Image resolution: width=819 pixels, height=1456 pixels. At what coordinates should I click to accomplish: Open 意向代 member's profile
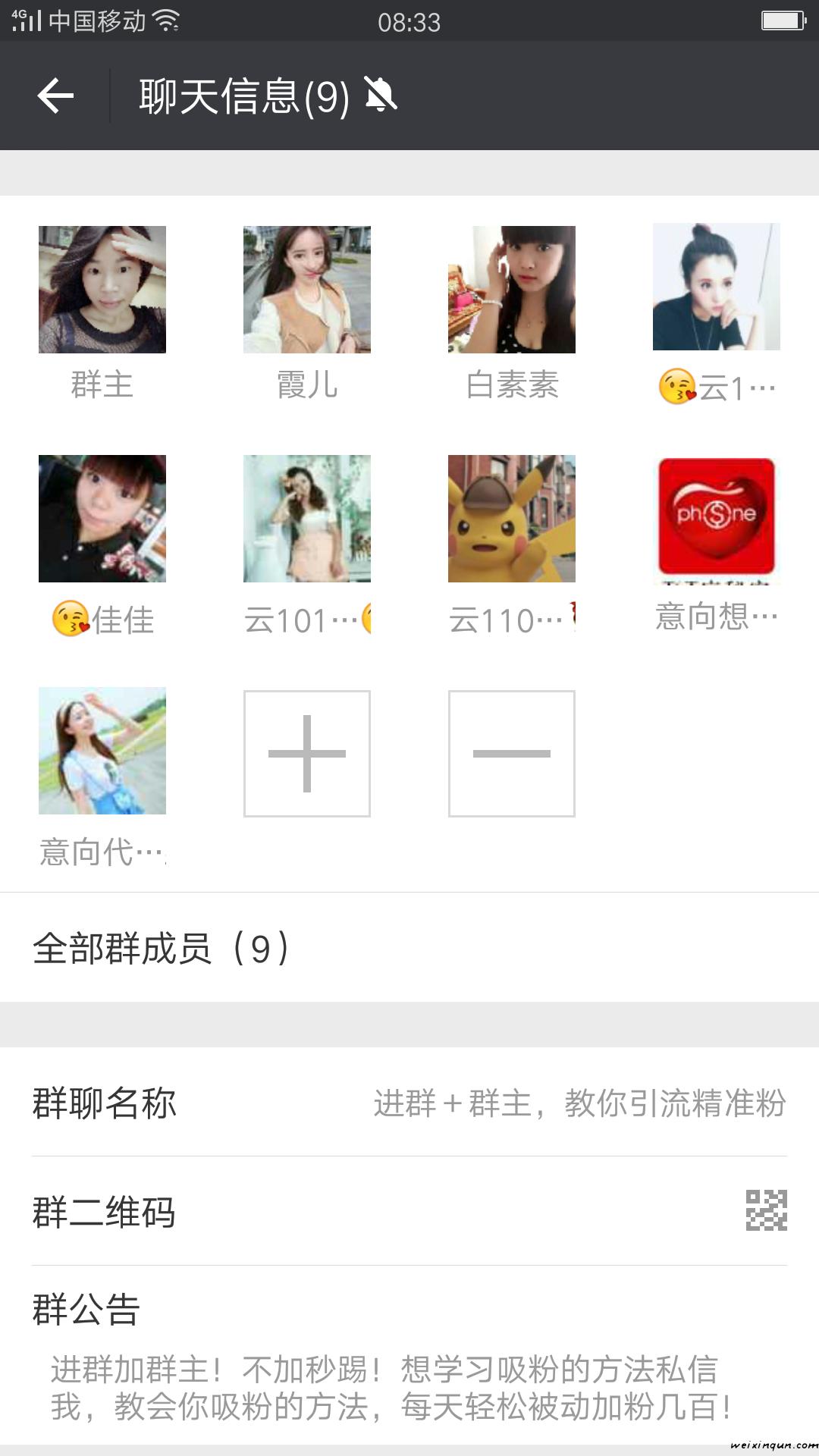pyautogui.click(x=102, y=751)
